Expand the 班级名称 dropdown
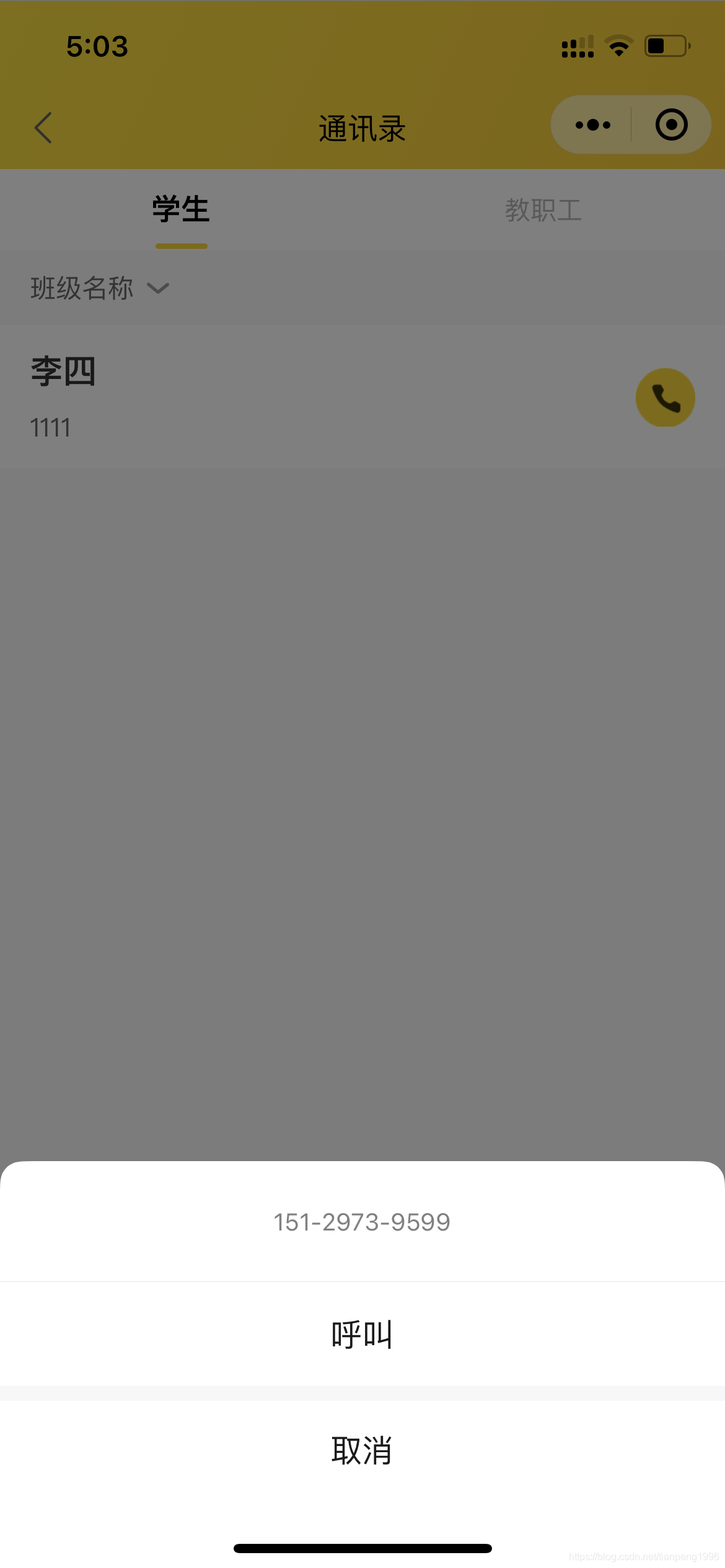Screen dimensions: 725x1568 point(99,289)
